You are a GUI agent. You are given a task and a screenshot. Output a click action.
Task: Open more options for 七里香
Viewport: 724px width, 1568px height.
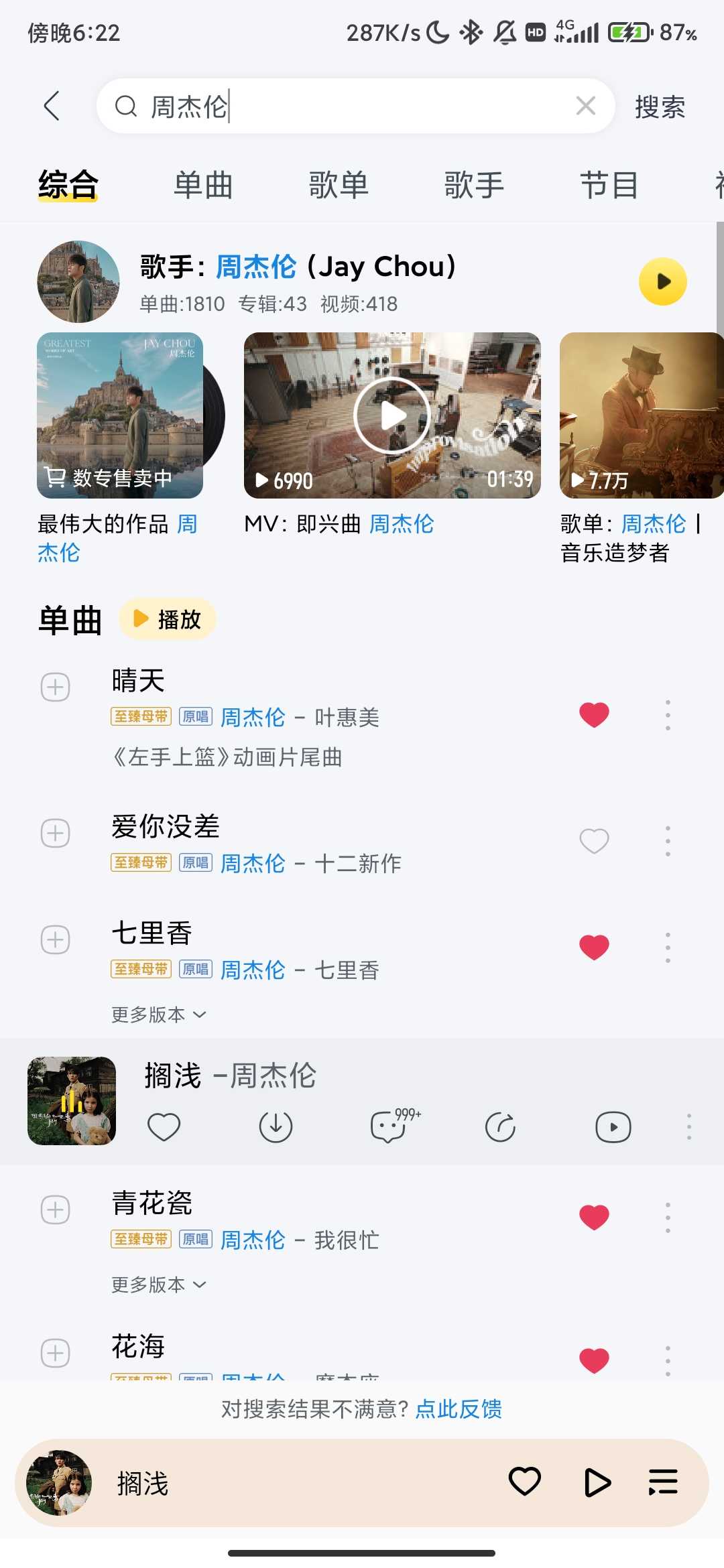coord(668,947)
